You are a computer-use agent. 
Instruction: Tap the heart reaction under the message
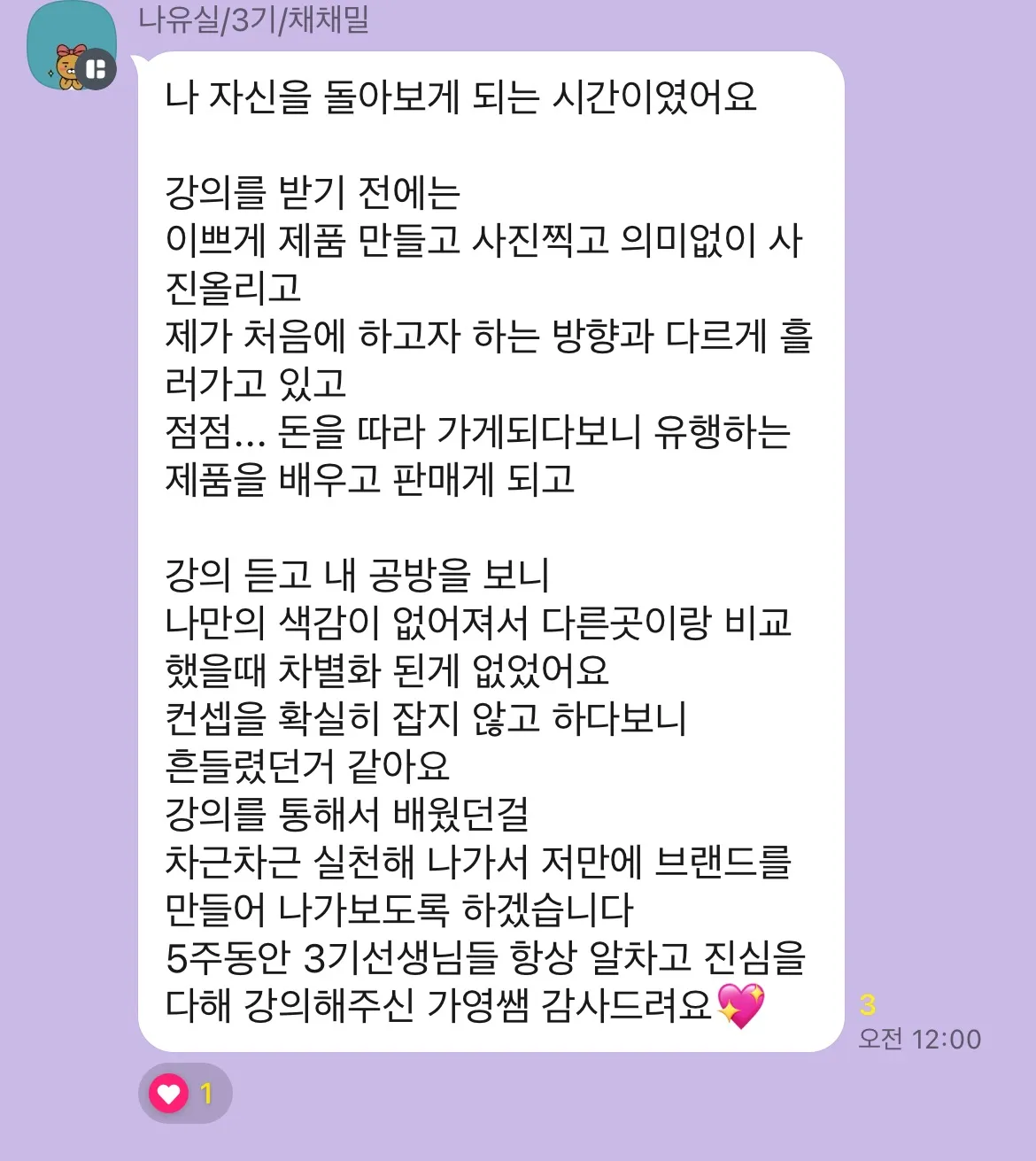point(184,1093)
